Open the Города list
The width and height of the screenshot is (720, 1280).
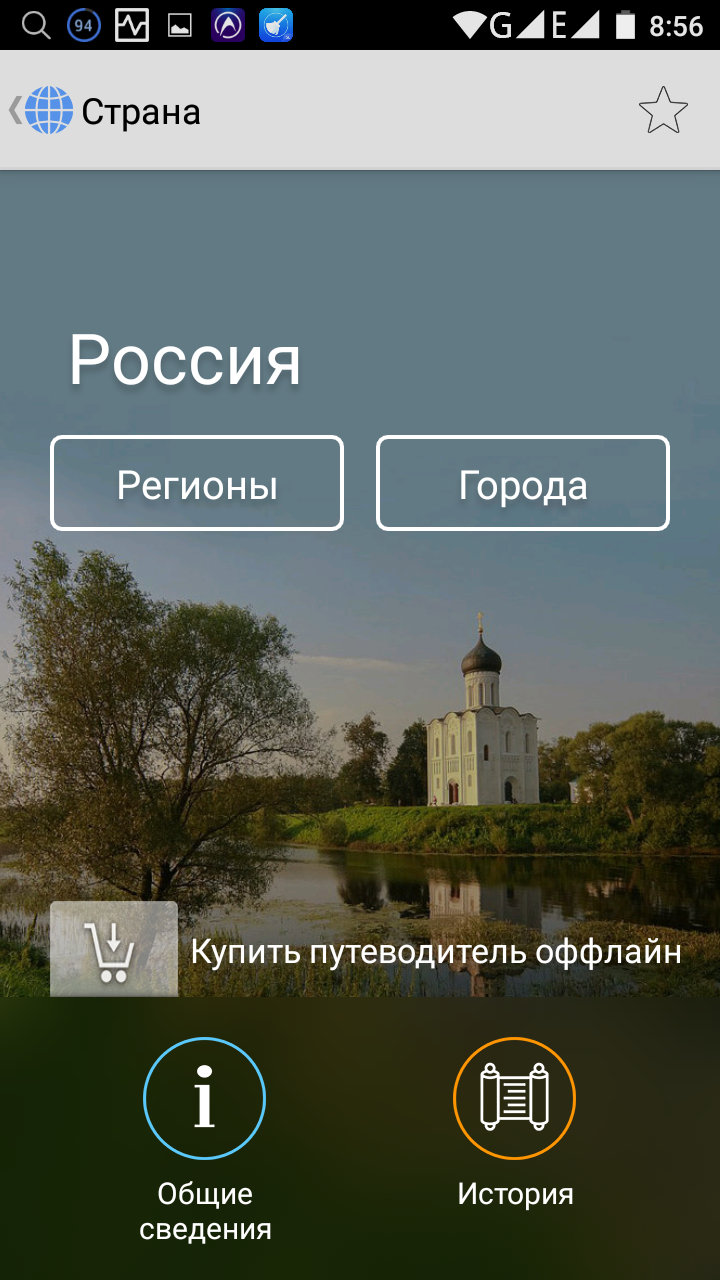(x=522, y=483)
